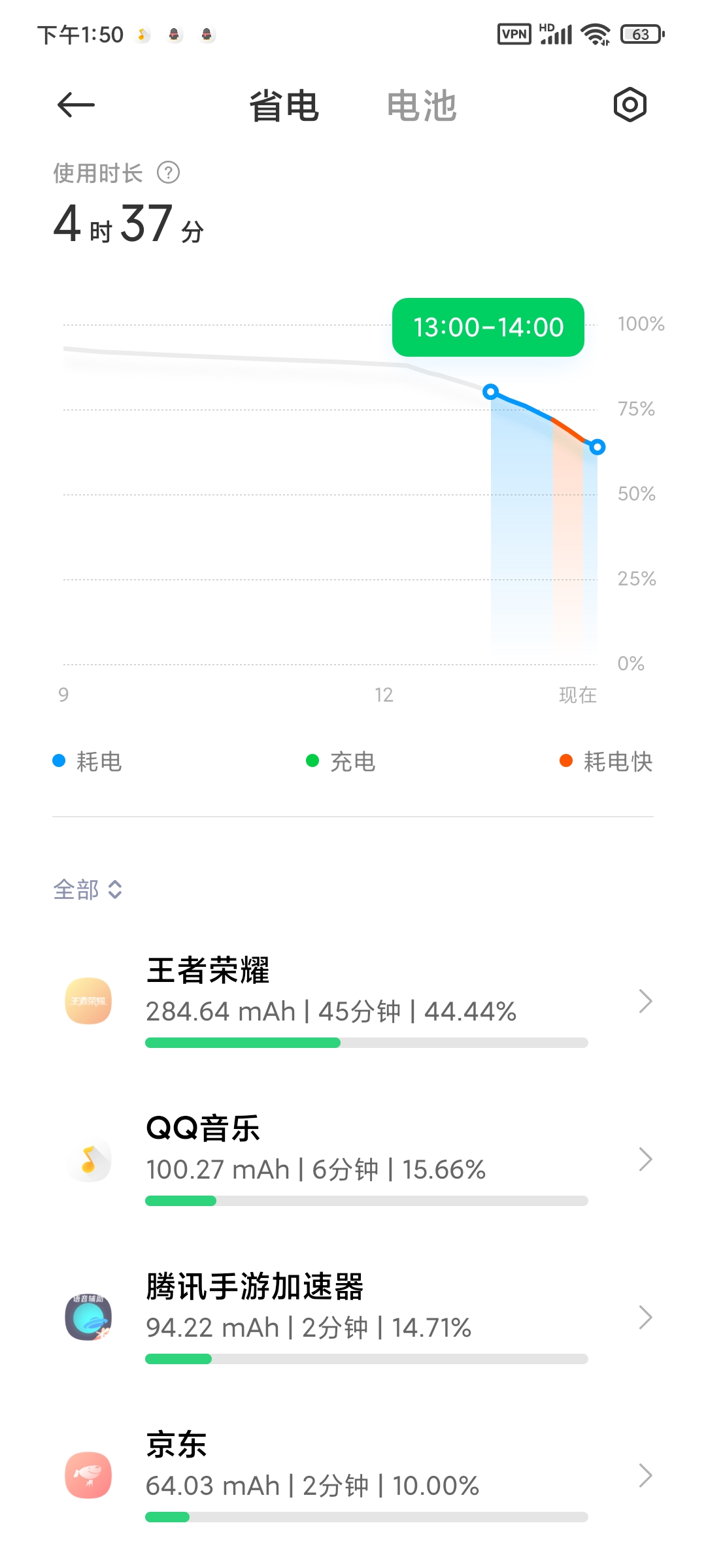Tap the 13:00-14:00 time range bubble
The image size is (706, 1568).
[x=488, y=327]
